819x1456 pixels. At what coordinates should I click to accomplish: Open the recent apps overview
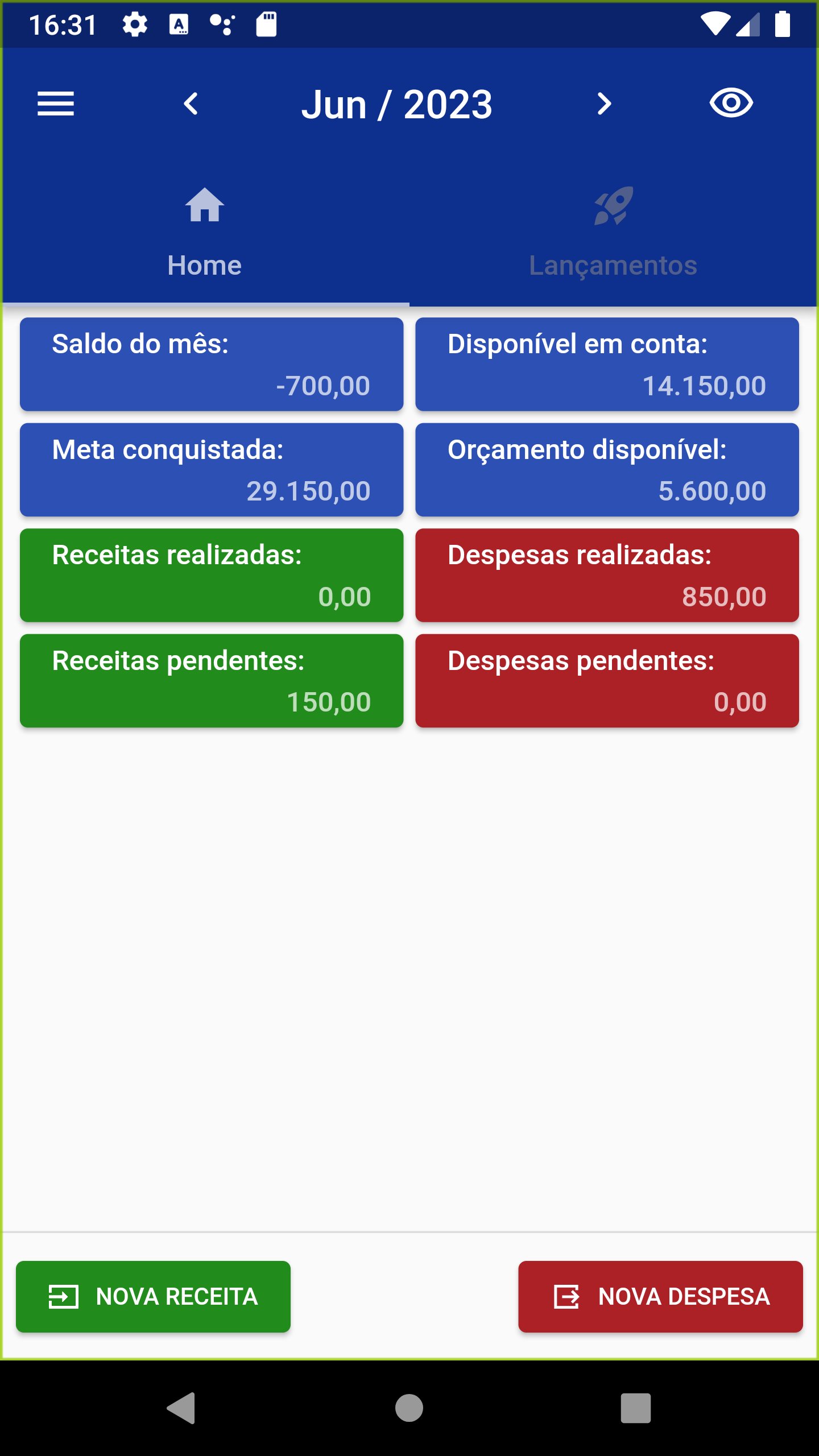click(x=635, y=1408)
